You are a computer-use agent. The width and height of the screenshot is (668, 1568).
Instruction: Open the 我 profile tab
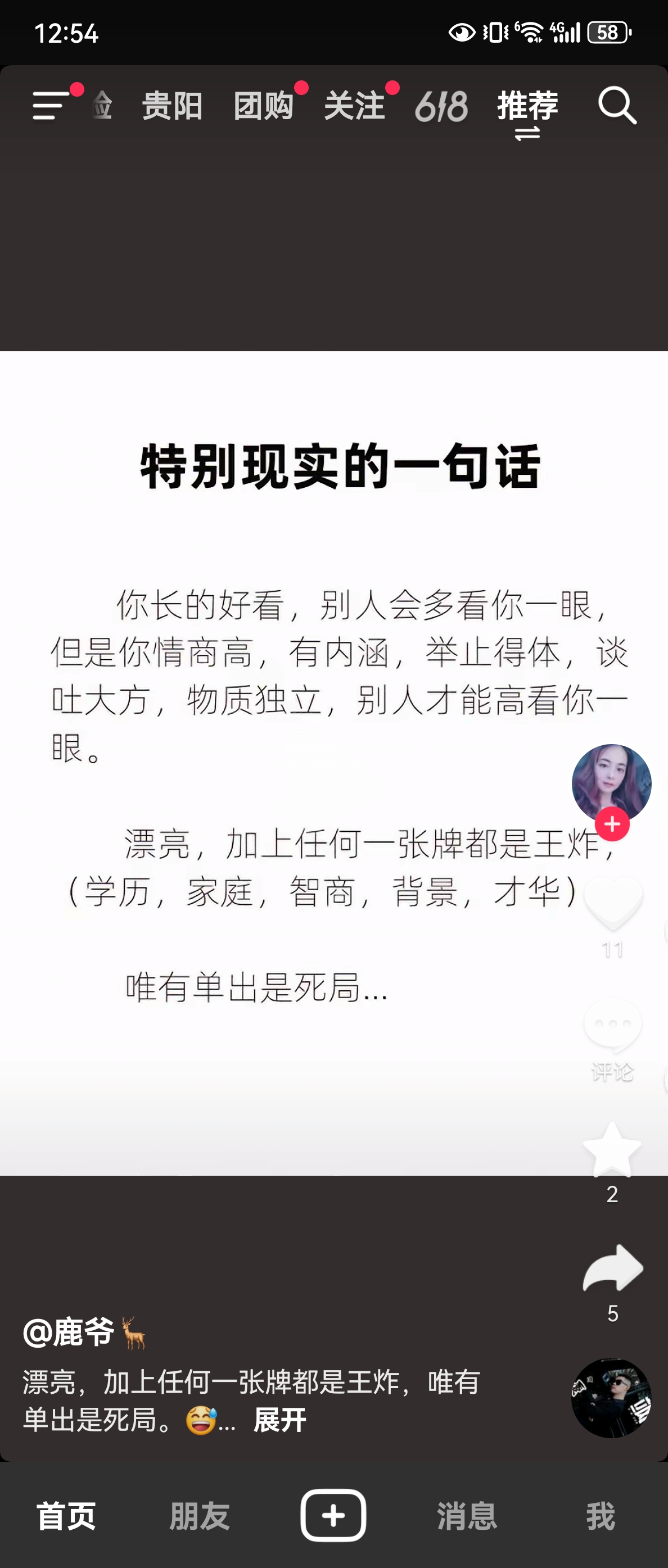coord(601,1515)
